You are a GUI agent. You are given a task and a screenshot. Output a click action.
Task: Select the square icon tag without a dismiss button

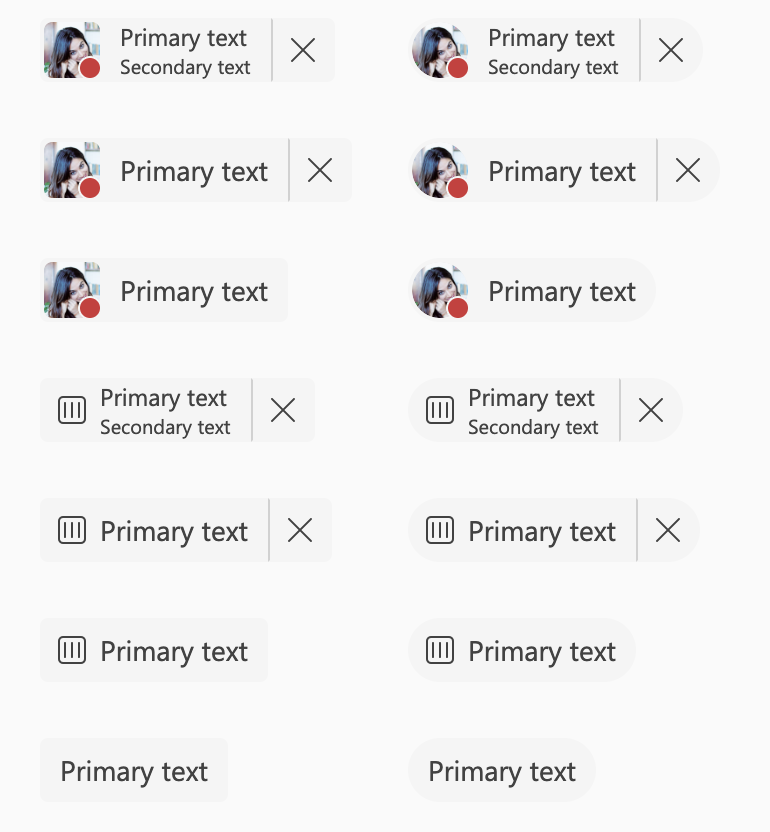coord(154,650)
